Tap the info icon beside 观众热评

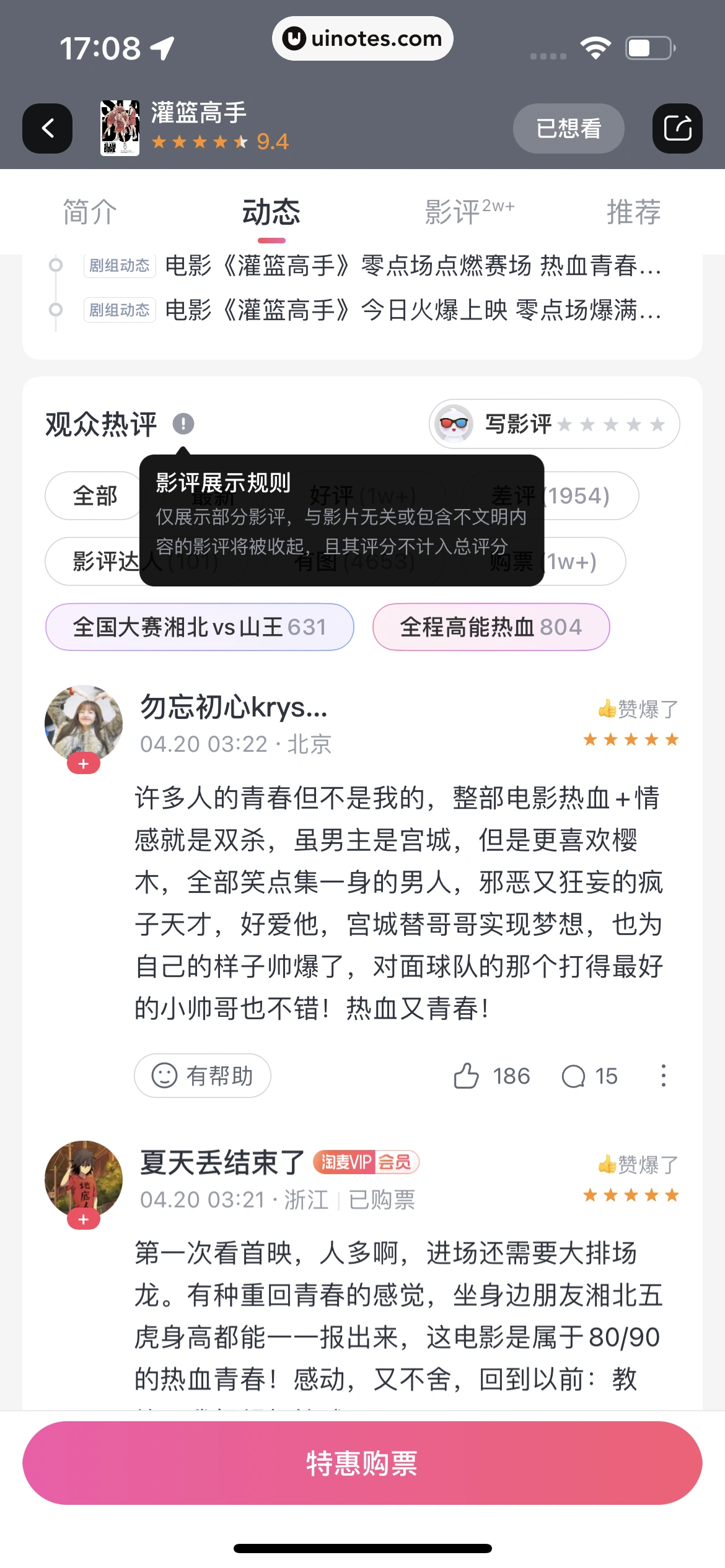pyautogui.click(x=183, y=424)
